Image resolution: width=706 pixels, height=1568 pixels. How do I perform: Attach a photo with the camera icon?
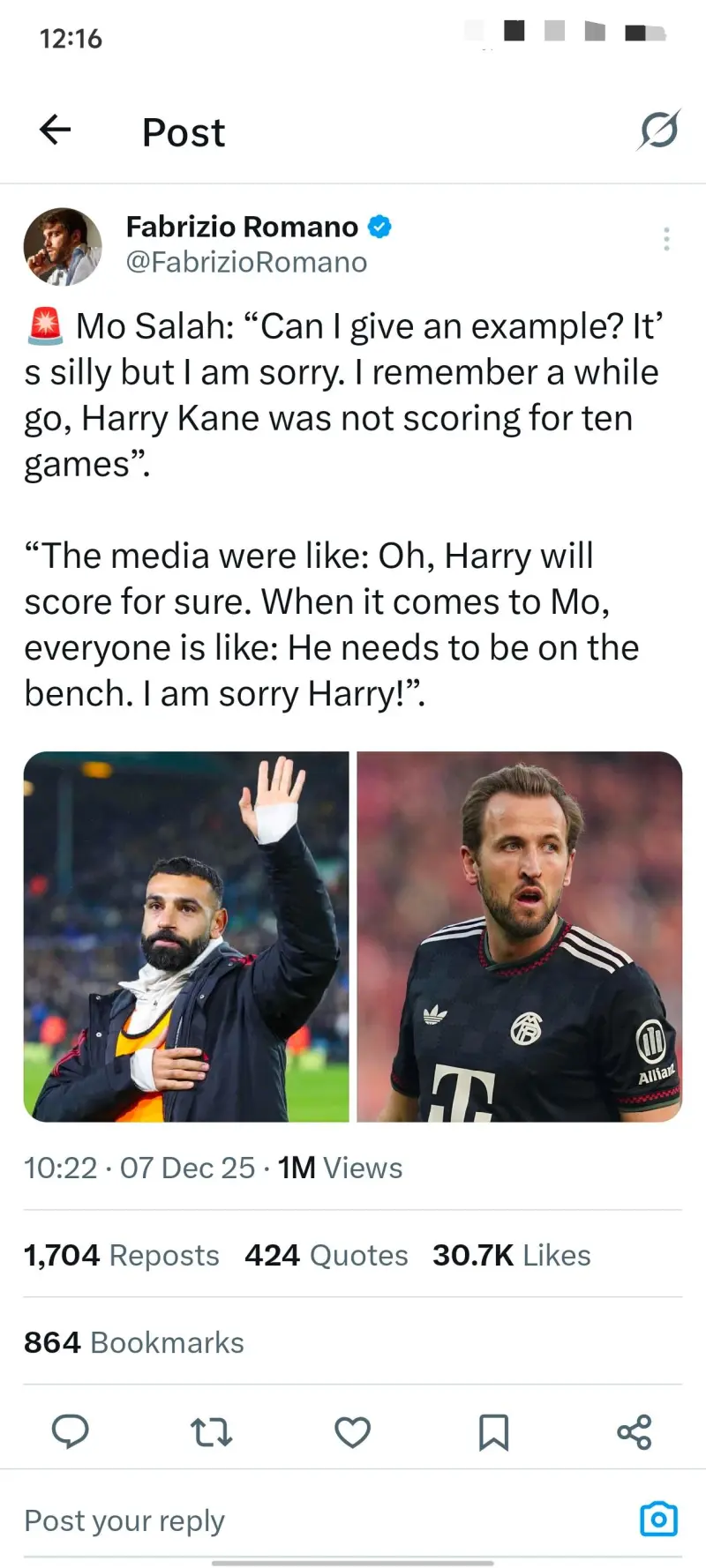658,1519
